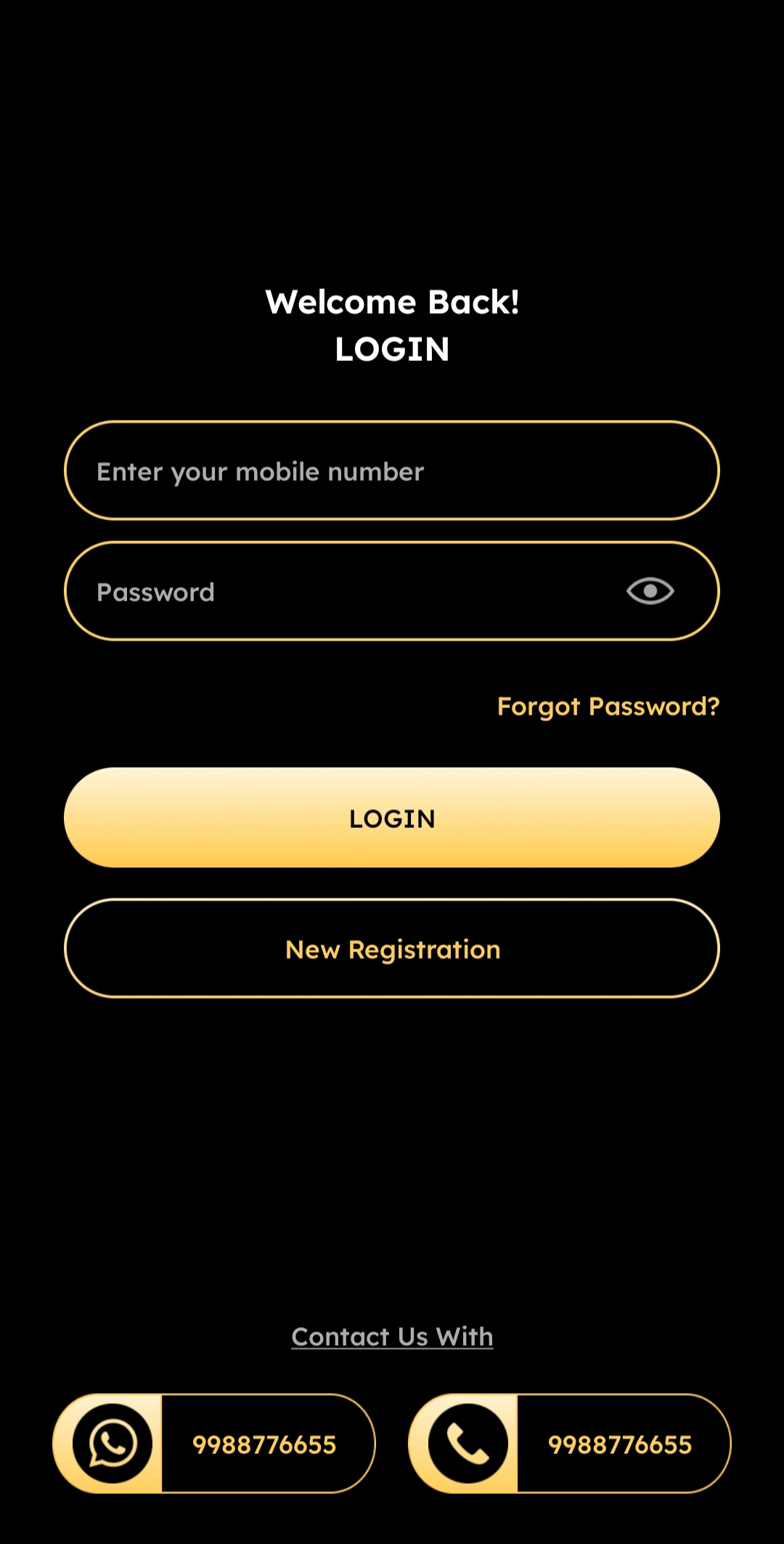Tap the mobile number input field
The image size is (784, 1544).
[392, 471]
